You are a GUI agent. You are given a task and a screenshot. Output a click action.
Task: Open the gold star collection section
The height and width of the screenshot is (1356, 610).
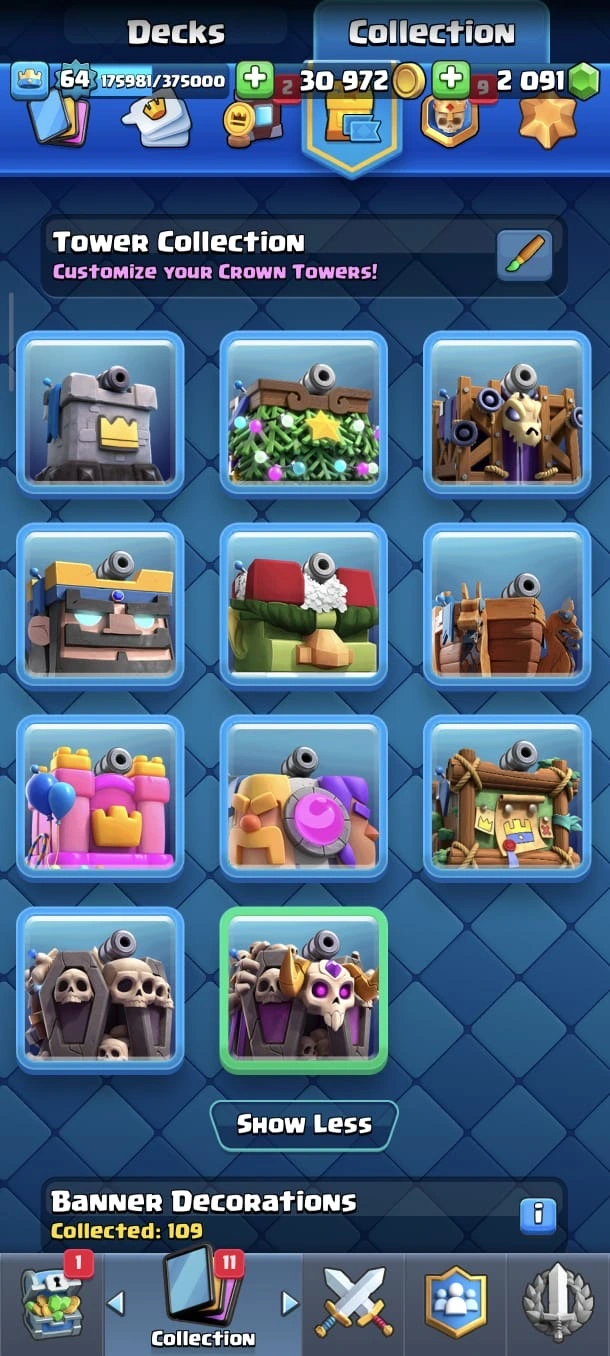547,122
